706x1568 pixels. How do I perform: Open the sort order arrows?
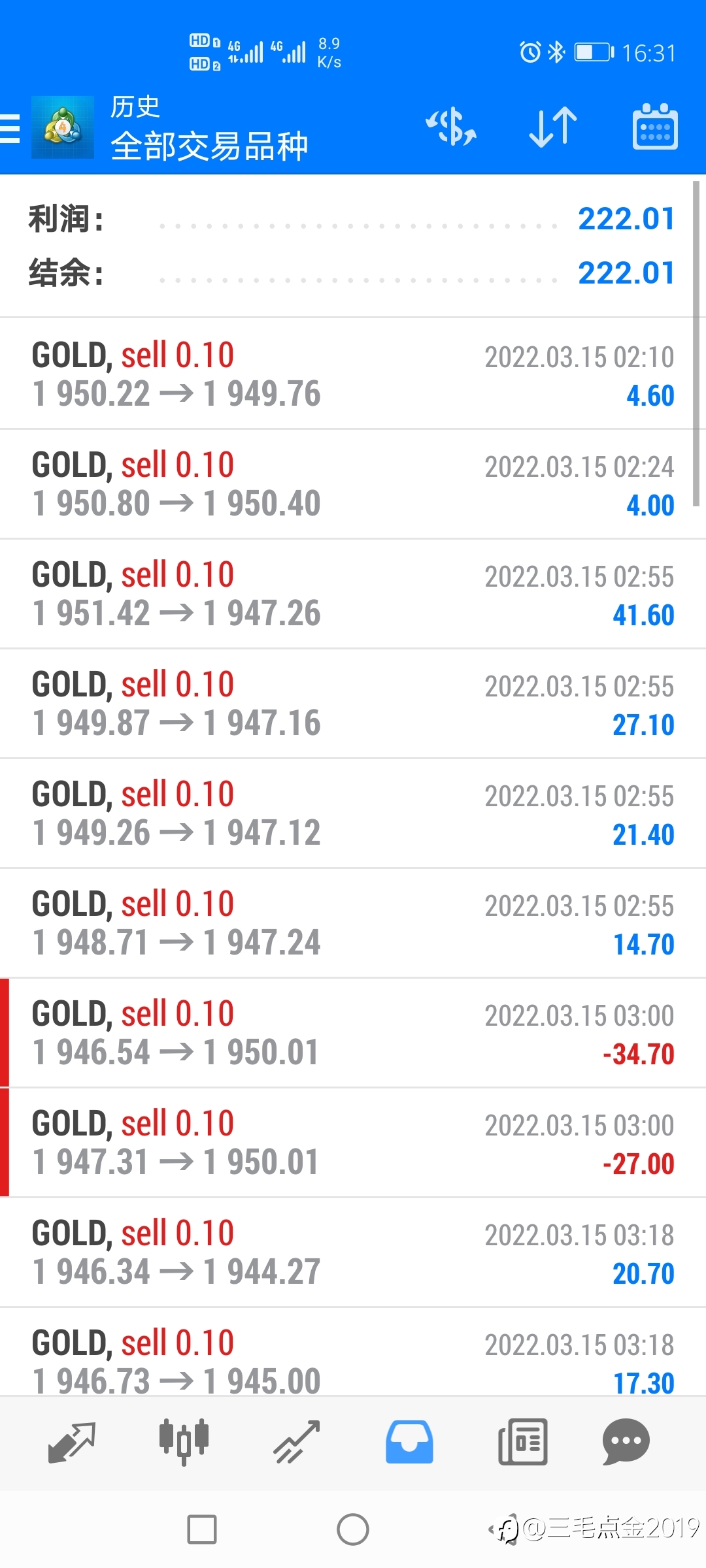click(x=553, y=127)
